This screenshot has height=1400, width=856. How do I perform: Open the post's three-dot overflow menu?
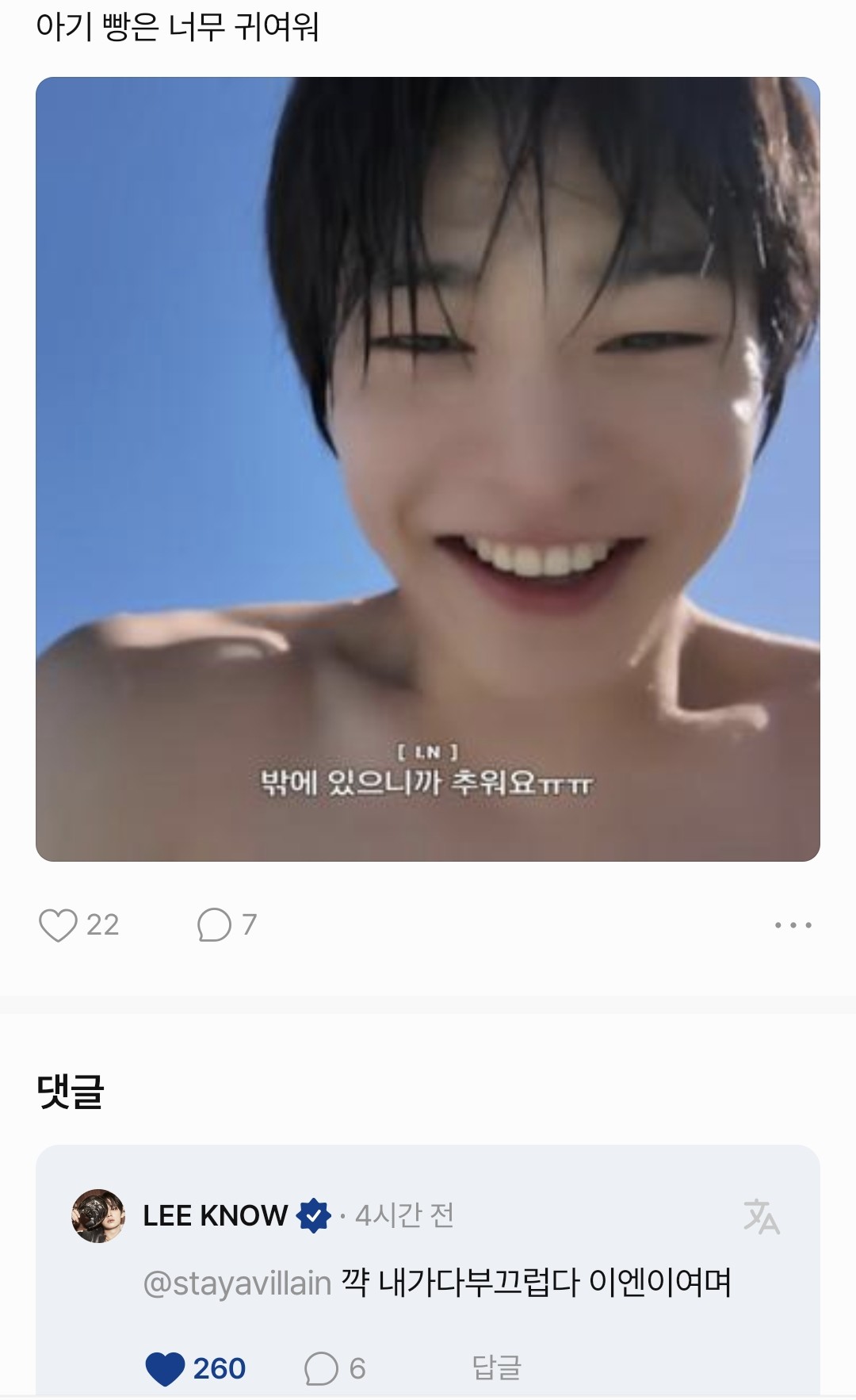(x=793, y=924)
